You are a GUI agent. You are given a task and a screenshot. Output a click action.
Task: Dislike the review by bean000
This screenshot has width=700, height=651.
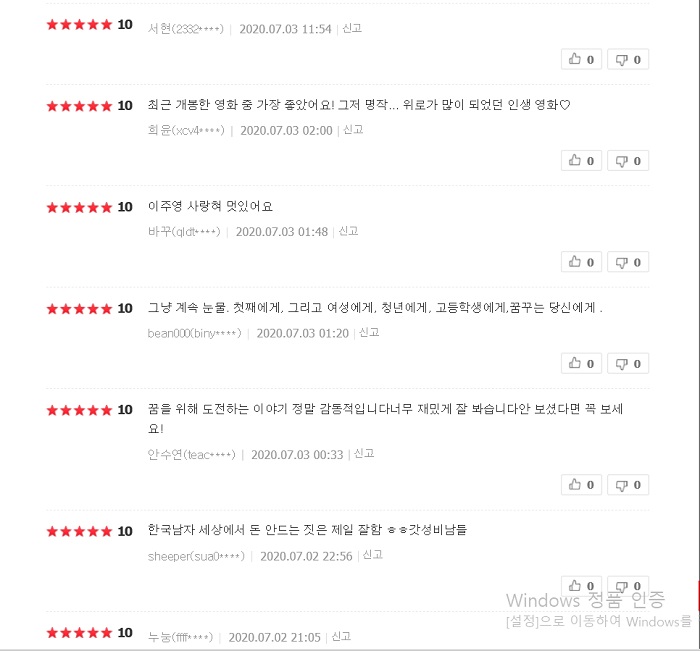coord(628,363)
